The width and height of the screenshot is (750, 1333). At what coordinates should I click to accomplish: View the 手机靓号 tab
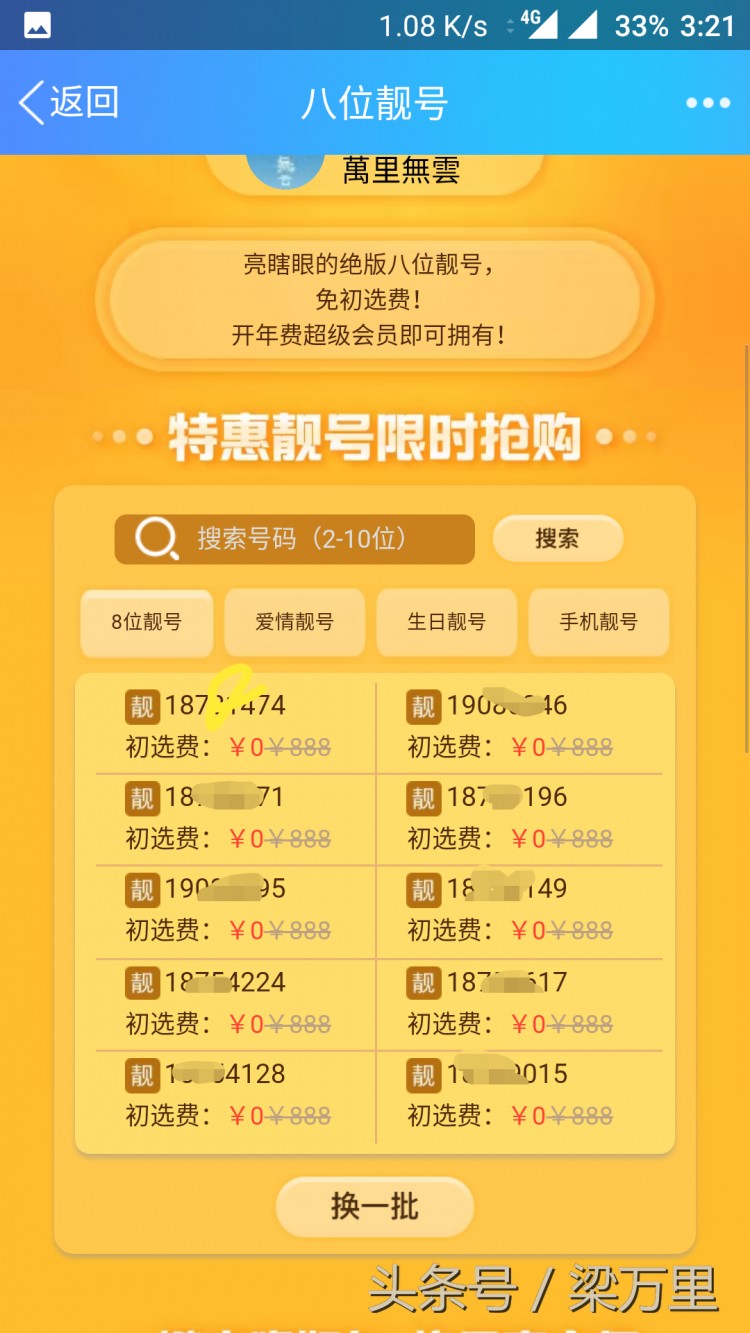pyautogui.click(x=598, y=622)
